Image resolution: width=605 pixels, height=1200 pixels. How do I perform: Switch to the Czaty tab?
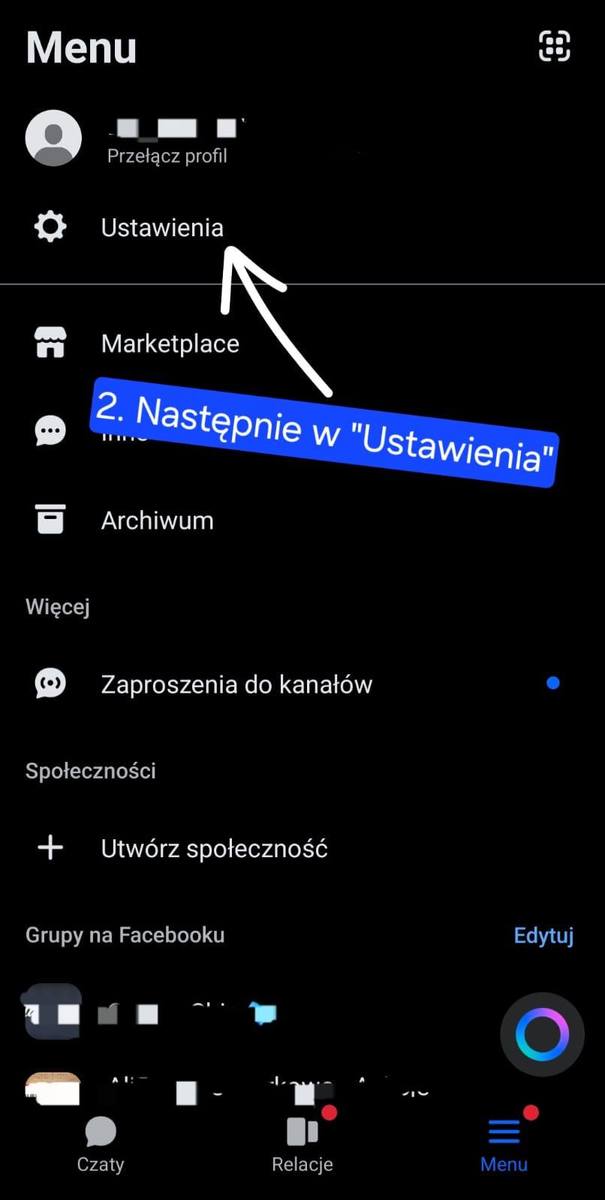click(x=100, y=1145)
